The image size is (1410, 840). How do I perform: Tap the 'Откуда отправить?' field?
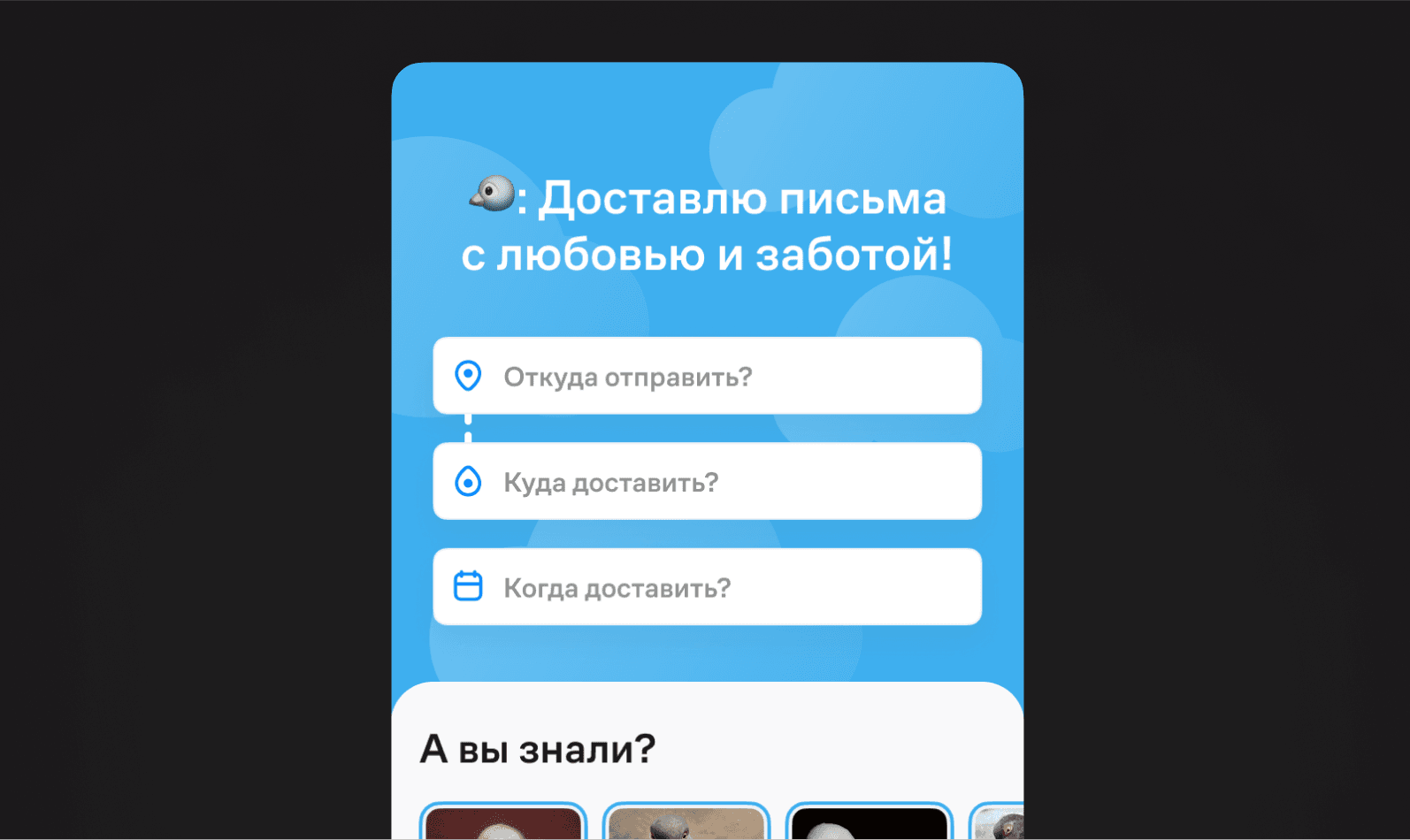pos(706,376)
